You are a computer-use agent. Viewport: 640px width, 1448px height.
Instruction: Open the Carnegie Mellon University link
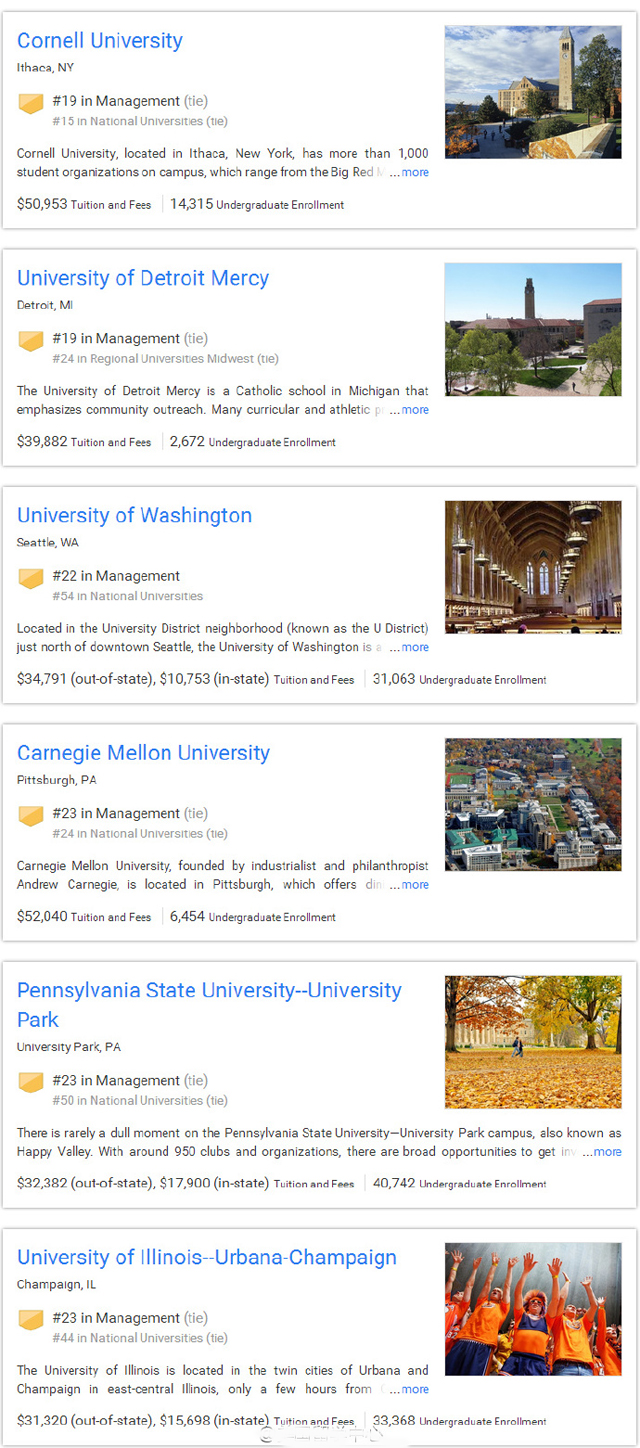[x=143, y=753]
